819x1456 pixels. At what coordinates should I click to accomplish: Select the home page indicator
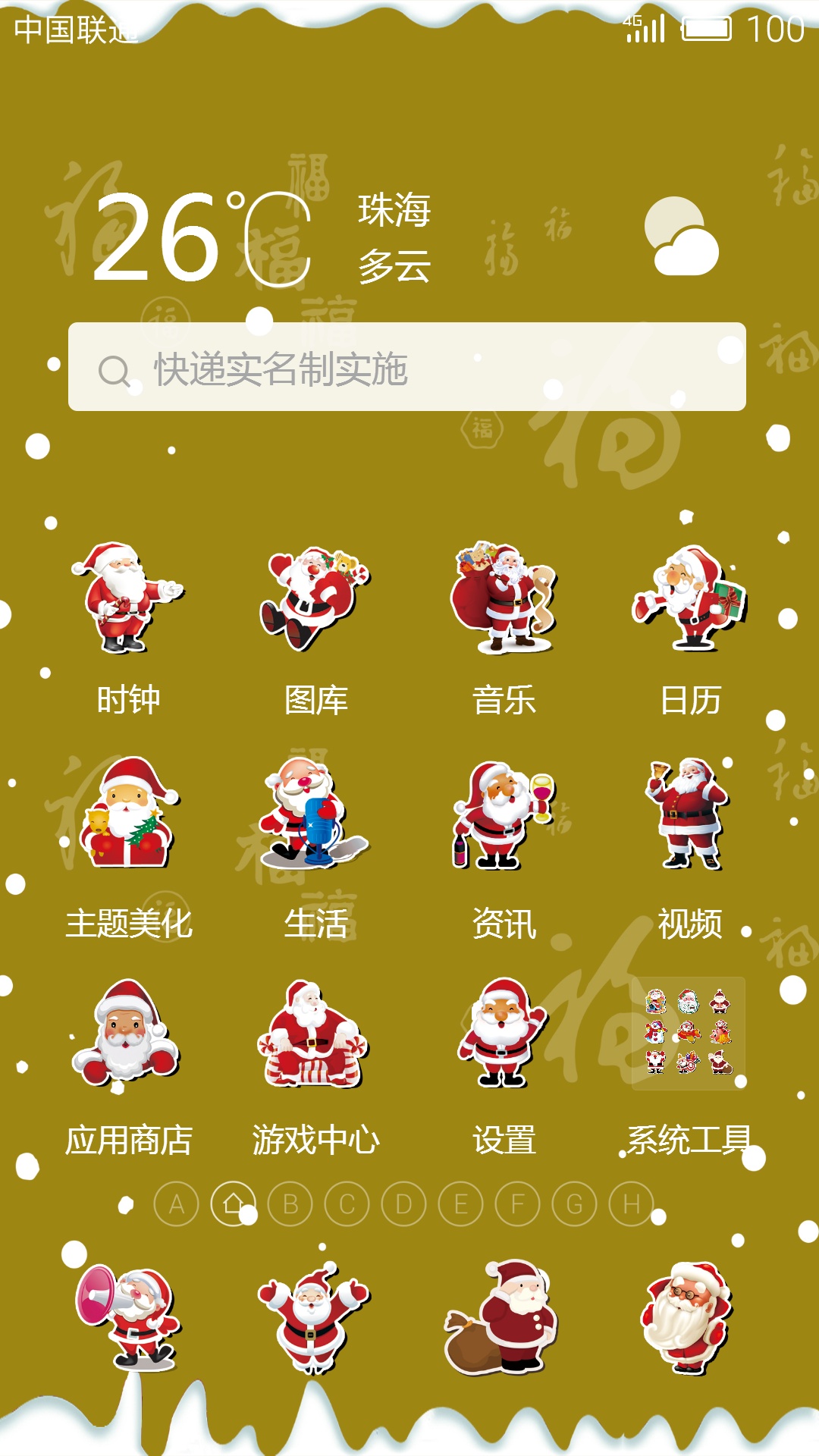tap(233, 1203)
